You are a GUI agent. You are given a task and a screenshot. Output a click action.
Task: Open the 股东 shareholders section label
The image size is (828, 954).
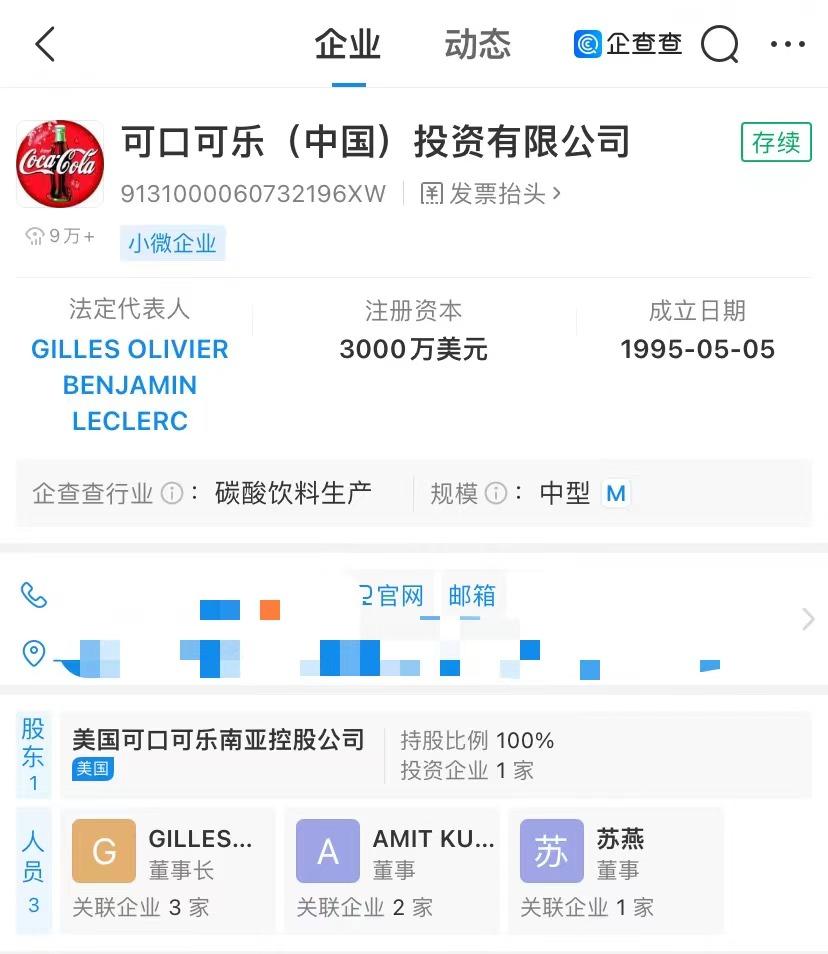[x=33, y=755]
